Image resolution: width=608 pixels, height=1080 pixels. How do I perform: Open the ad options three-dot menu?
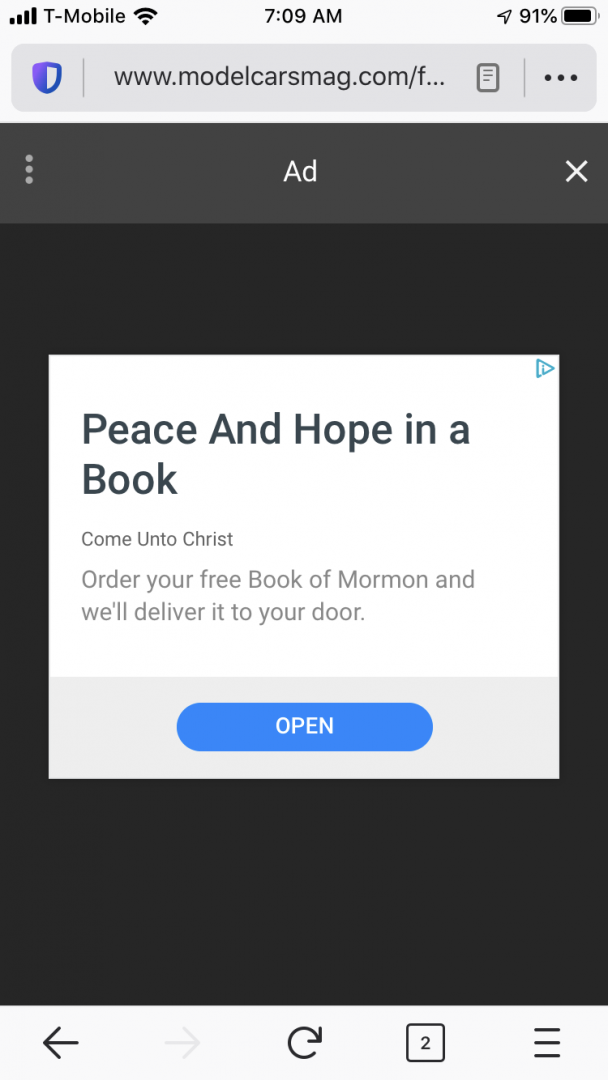pos(29,170)
